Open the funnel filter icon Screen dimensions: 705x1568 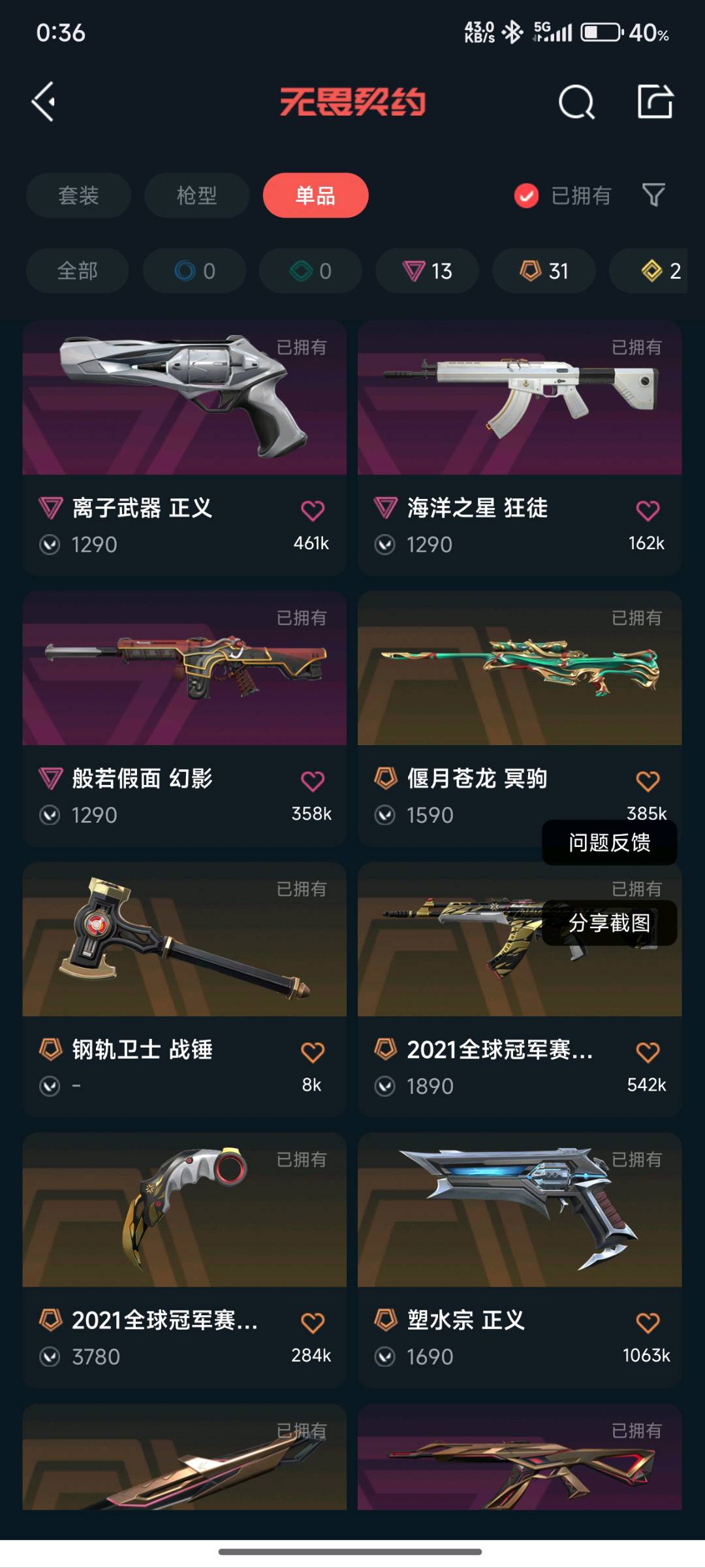click(653, 195)
